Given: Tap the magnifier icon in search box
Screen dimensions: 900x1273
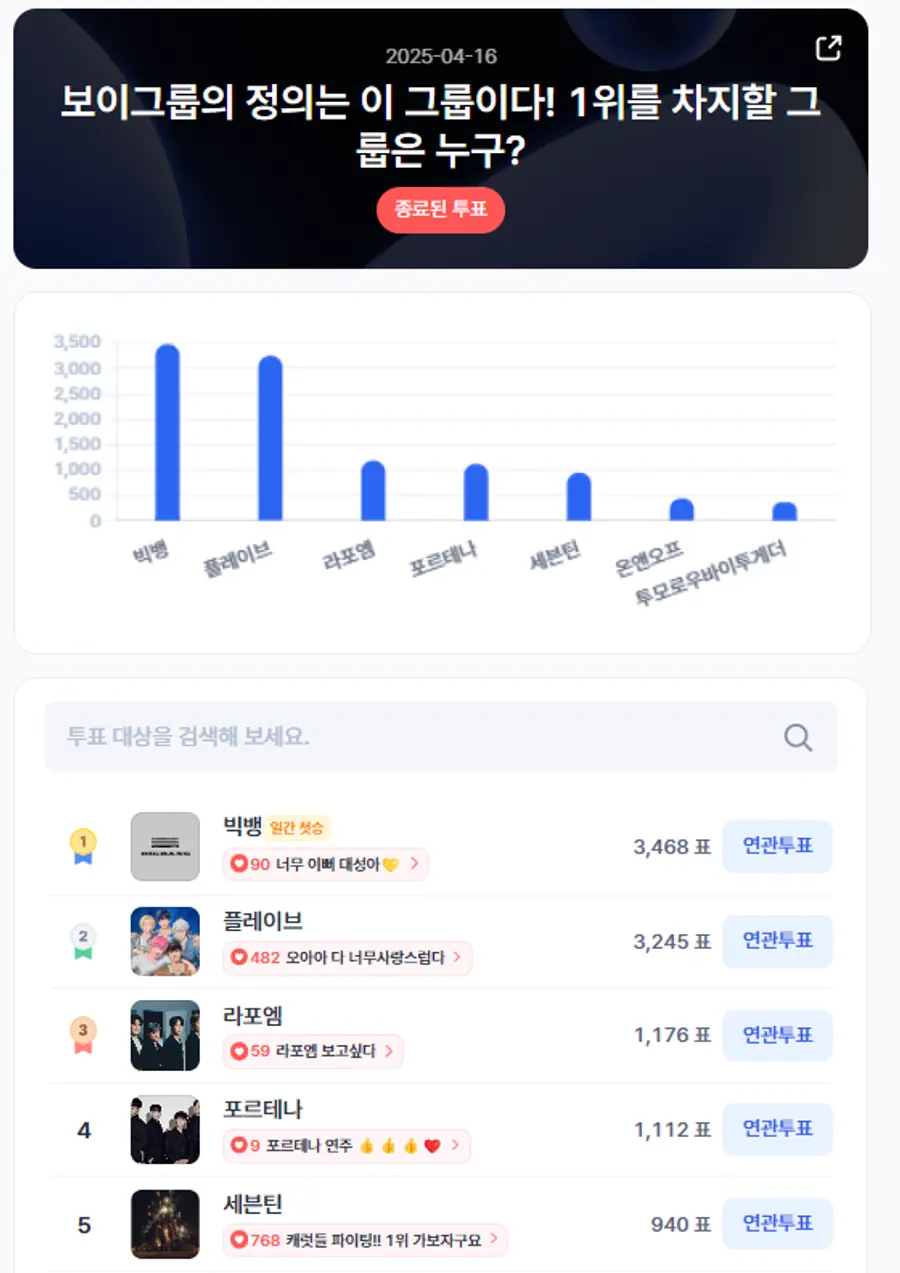Looking at the screenshot, I should tap(798, 738).
